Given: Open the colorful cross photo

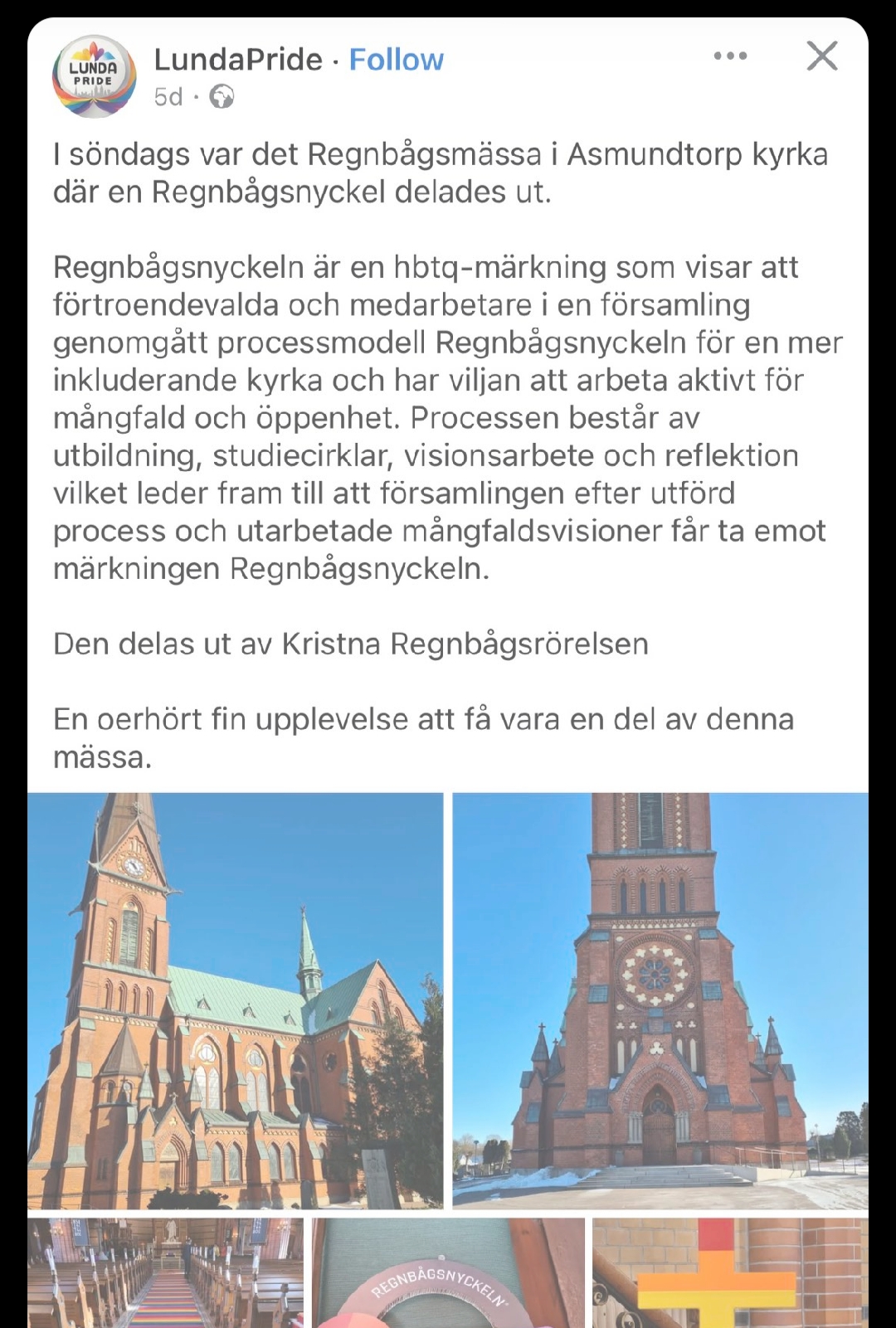Looking at the screenshot, I should pos(730,1272).
